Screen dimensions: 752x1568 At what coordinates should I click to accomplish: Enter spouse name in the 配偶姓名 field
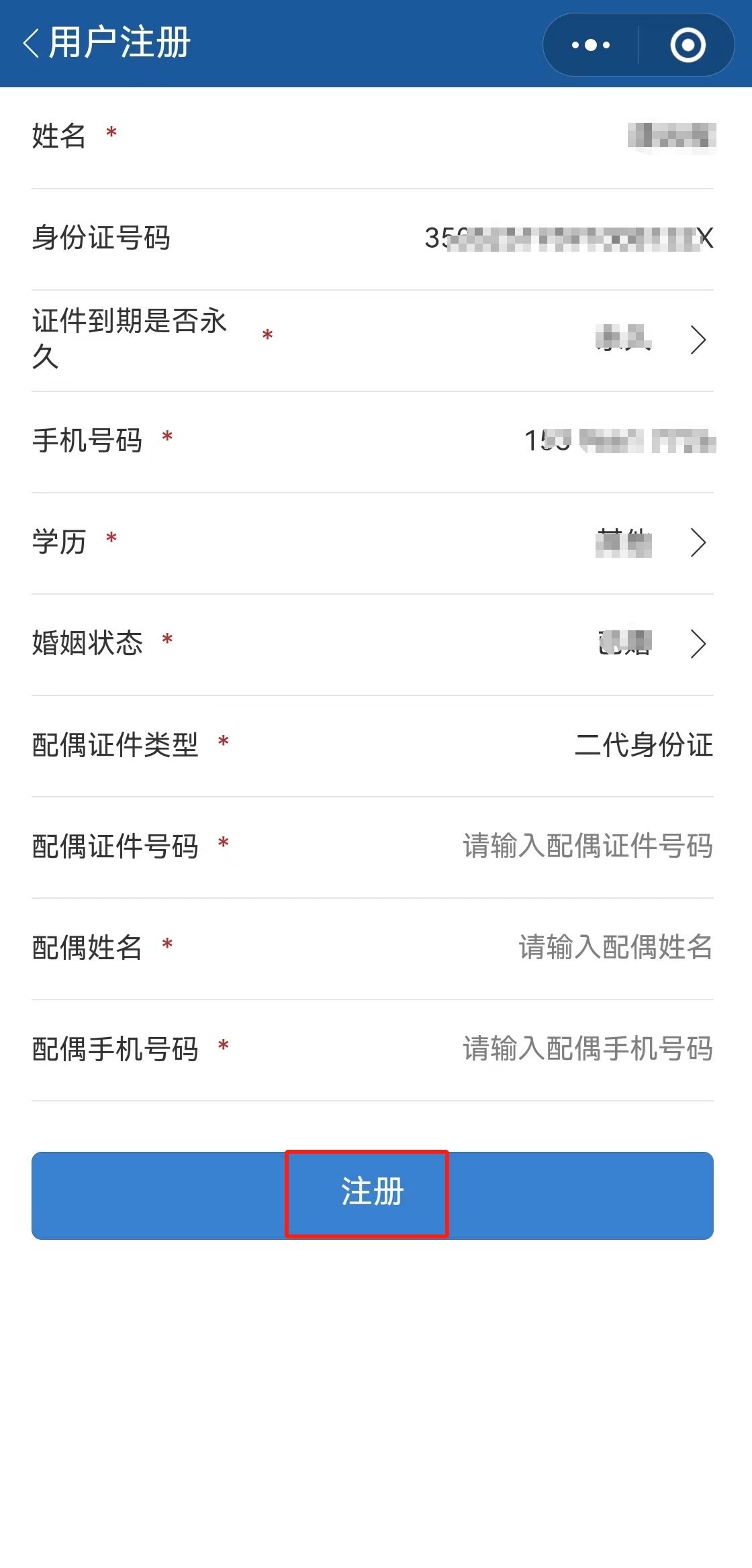click(x=616, y=948)
